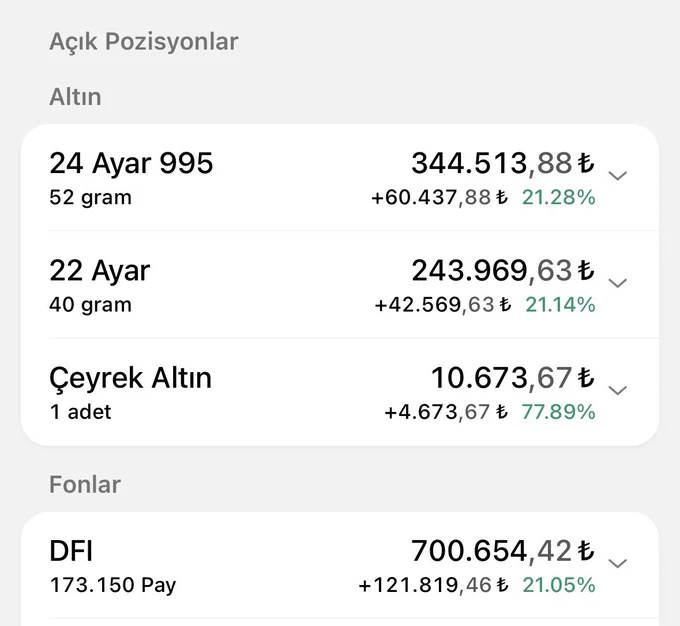The height and width of the screenshot is (626, 680).
Task: Expand the 24 Ayar 995 position chevron
Action: [618, 176]
